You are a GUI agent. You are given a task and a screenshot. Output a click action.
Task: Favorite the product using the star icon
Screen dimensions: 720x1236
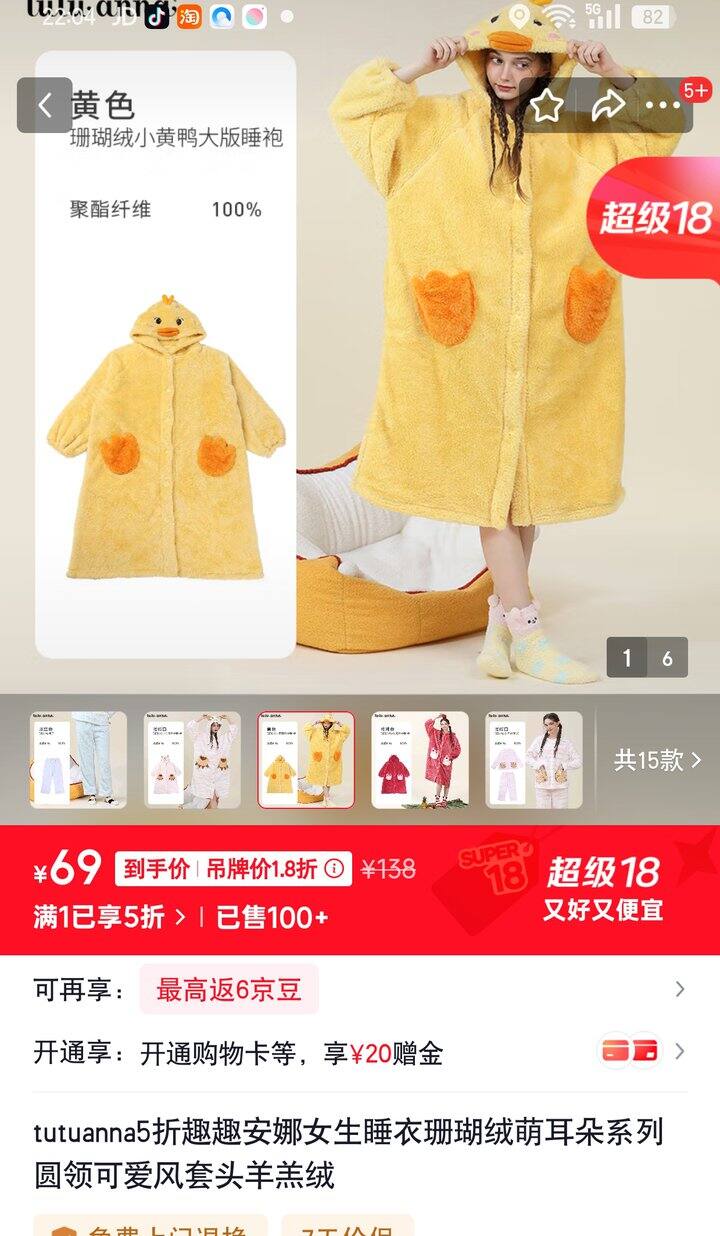coord(547,106)
